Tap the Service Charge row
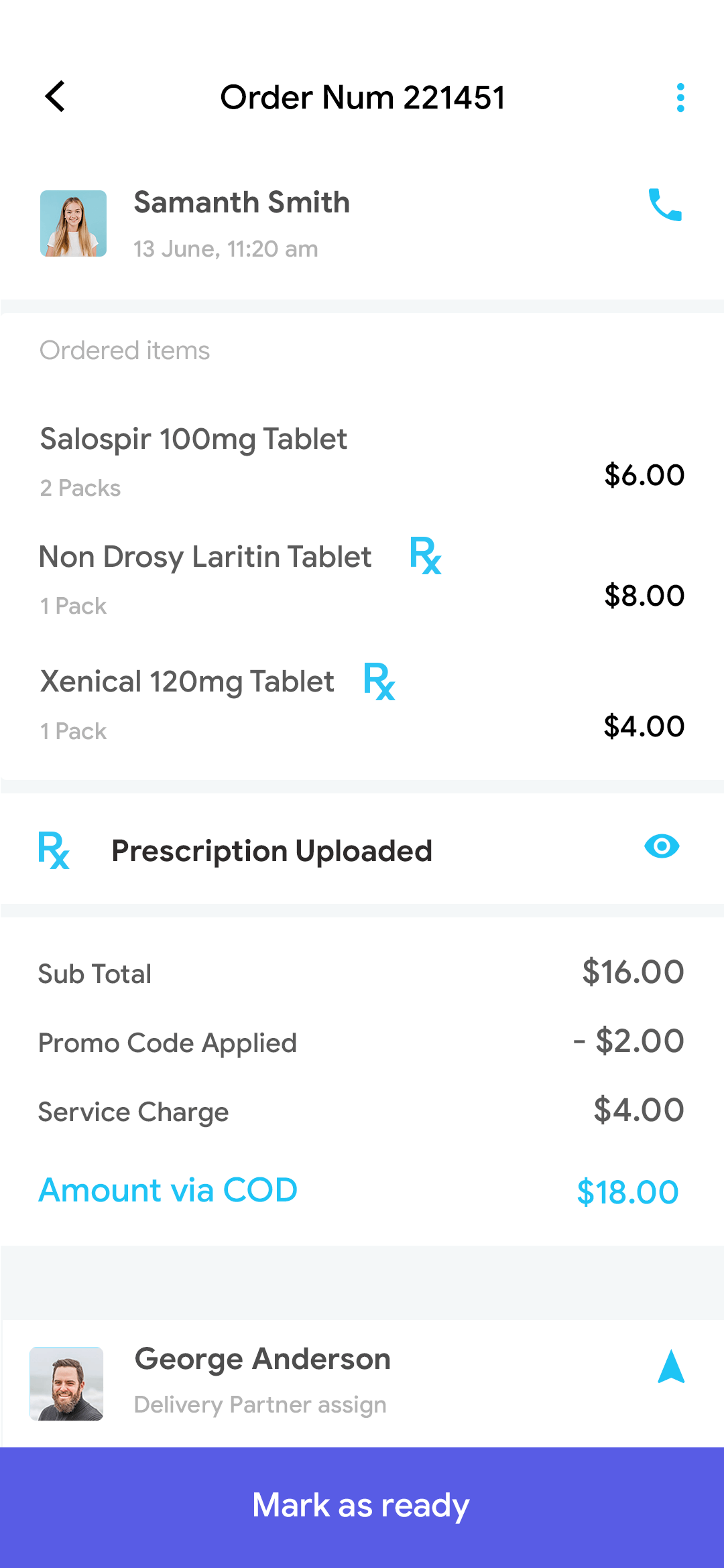 [133, 1111]
